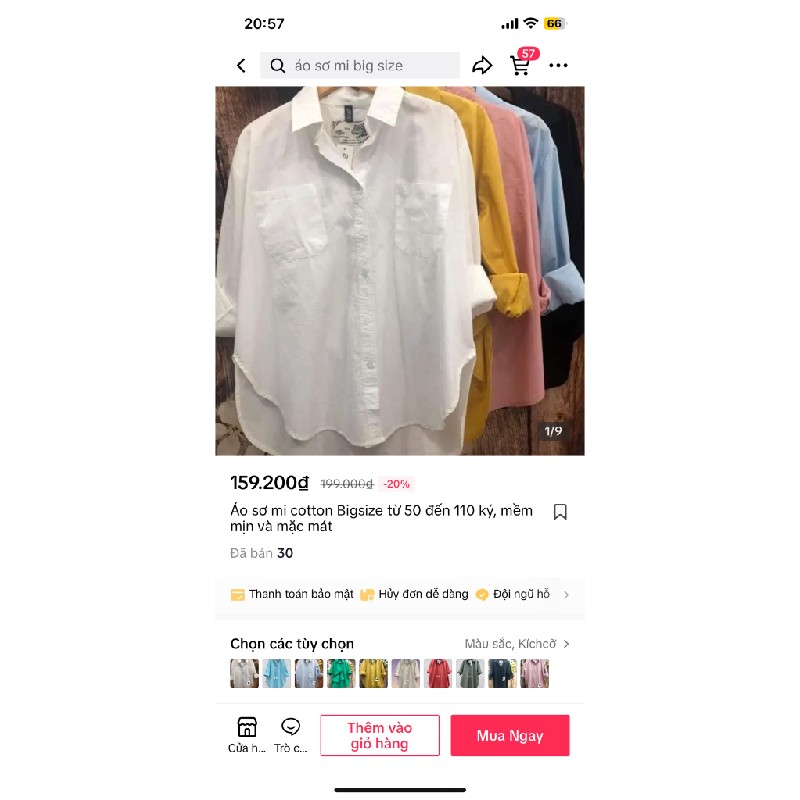Tap Thêm vào giỏ hàng
This screenshot has height=800, width=800.
pyautogui.click(x=379, y=735)
